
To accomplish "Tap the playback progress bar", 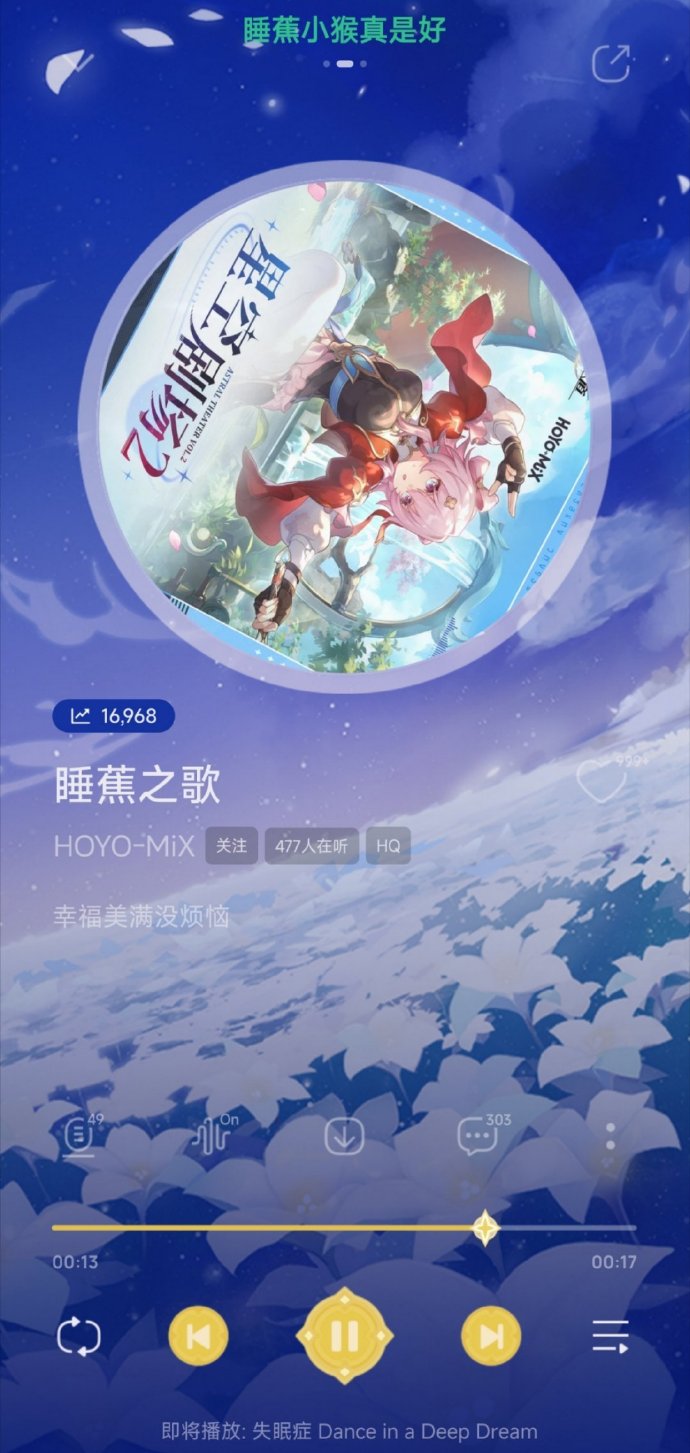I will click(x=300, y=1227).
